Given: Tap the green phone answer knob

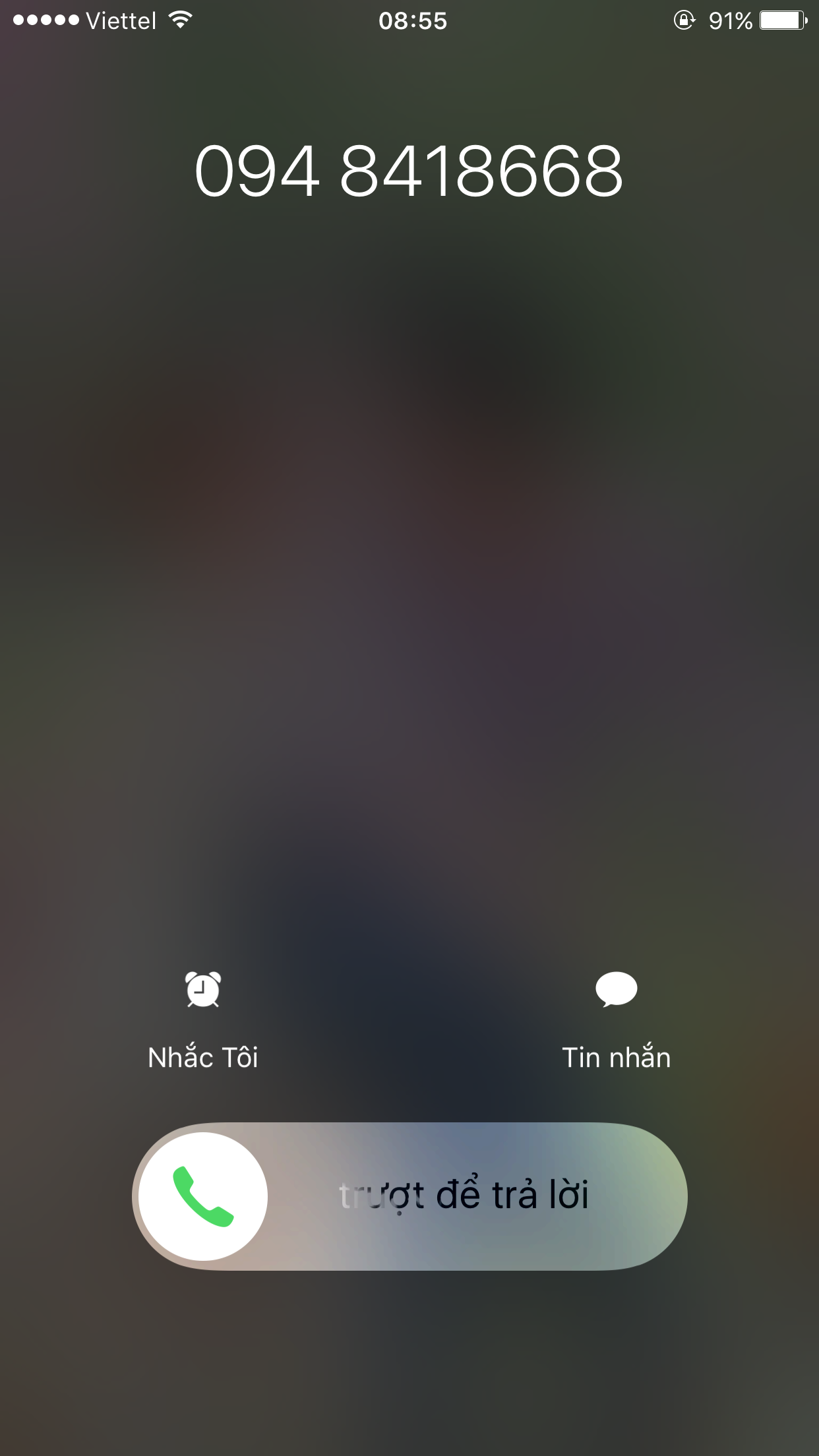Looking at the screenshot, I should [203, 1196].
